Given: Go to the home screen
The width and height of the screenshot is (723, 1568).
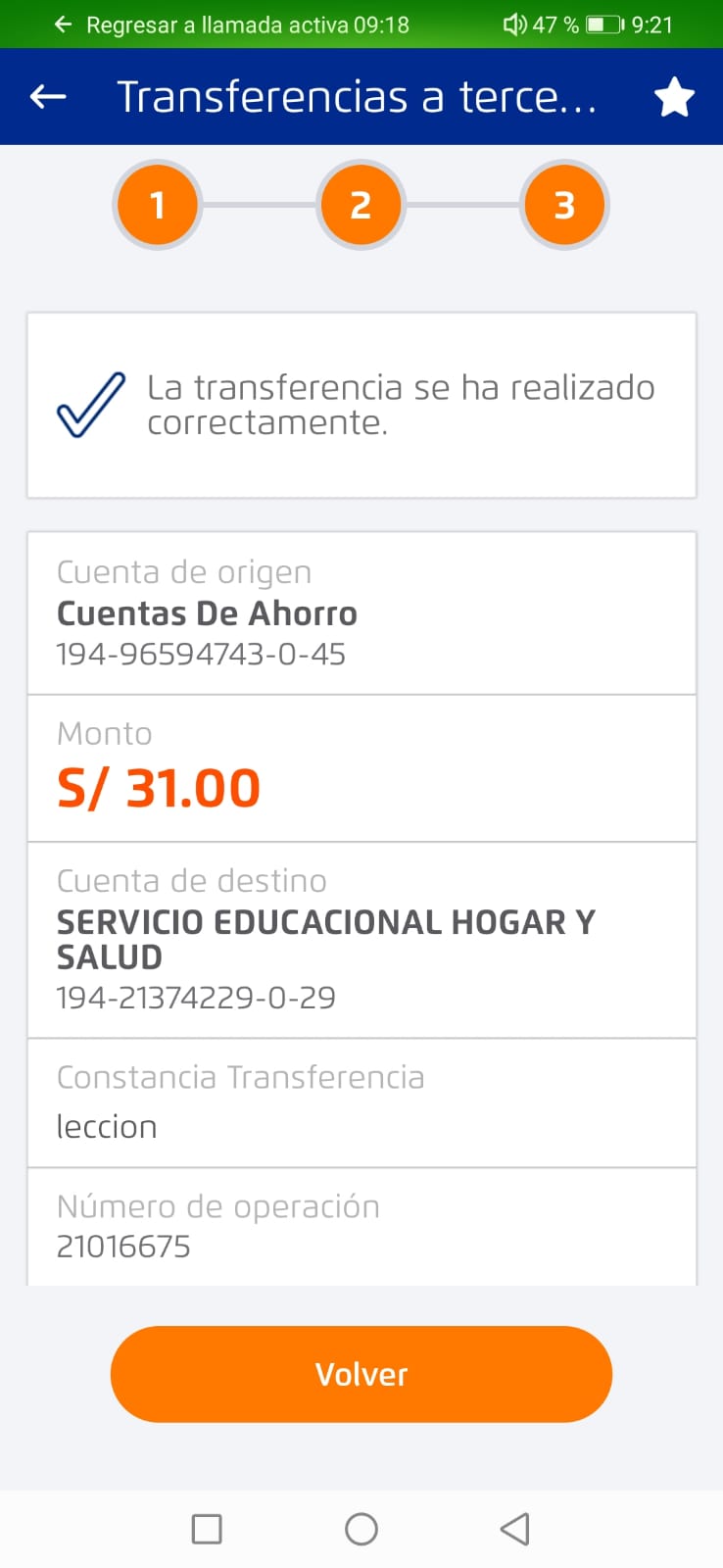Looking at the screenshot, I should (x=361, y=1529).
